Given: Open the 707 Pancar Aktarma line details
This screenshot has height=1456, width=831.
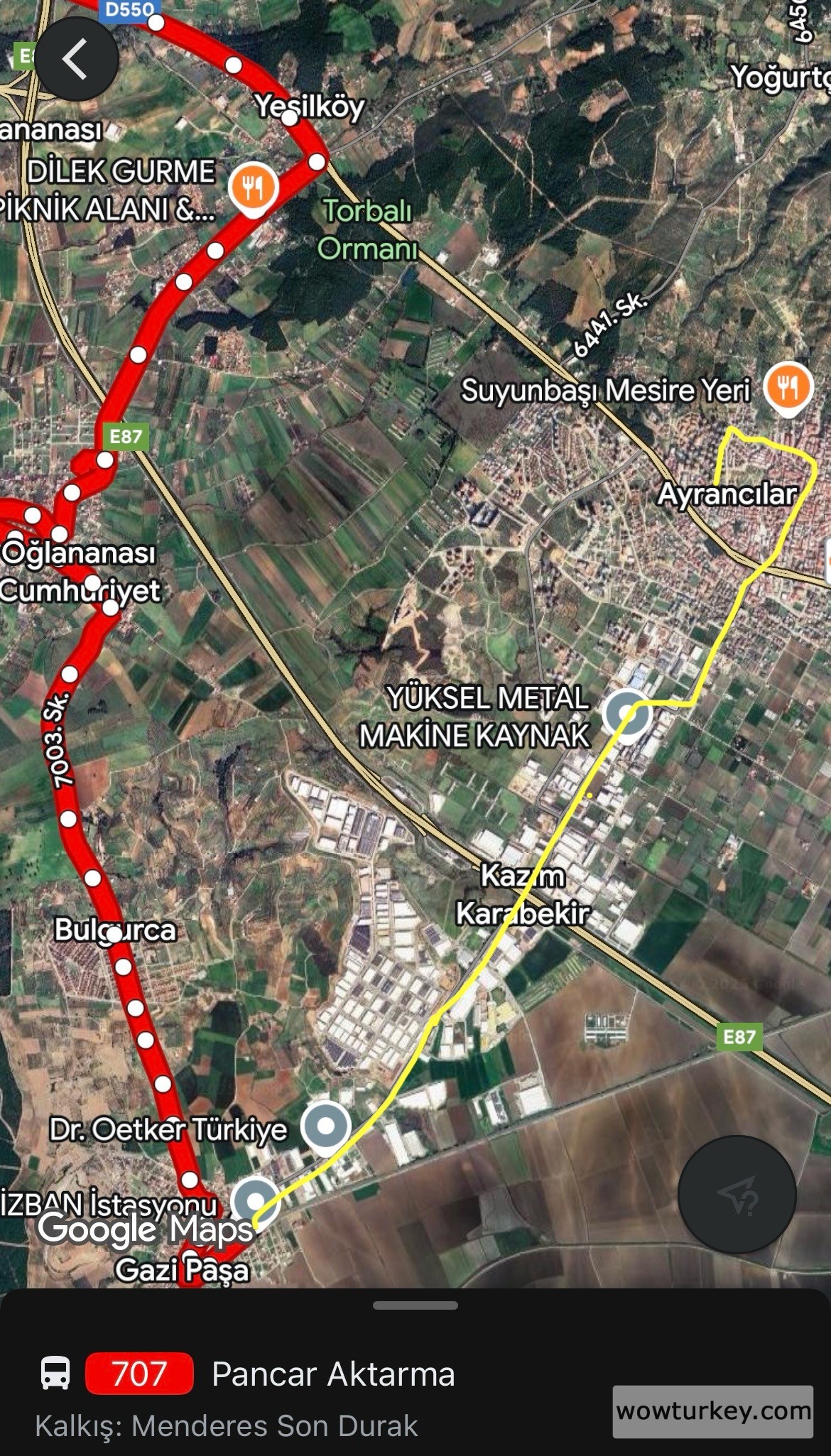Looking at the screenshot, I should [333, 1374].
